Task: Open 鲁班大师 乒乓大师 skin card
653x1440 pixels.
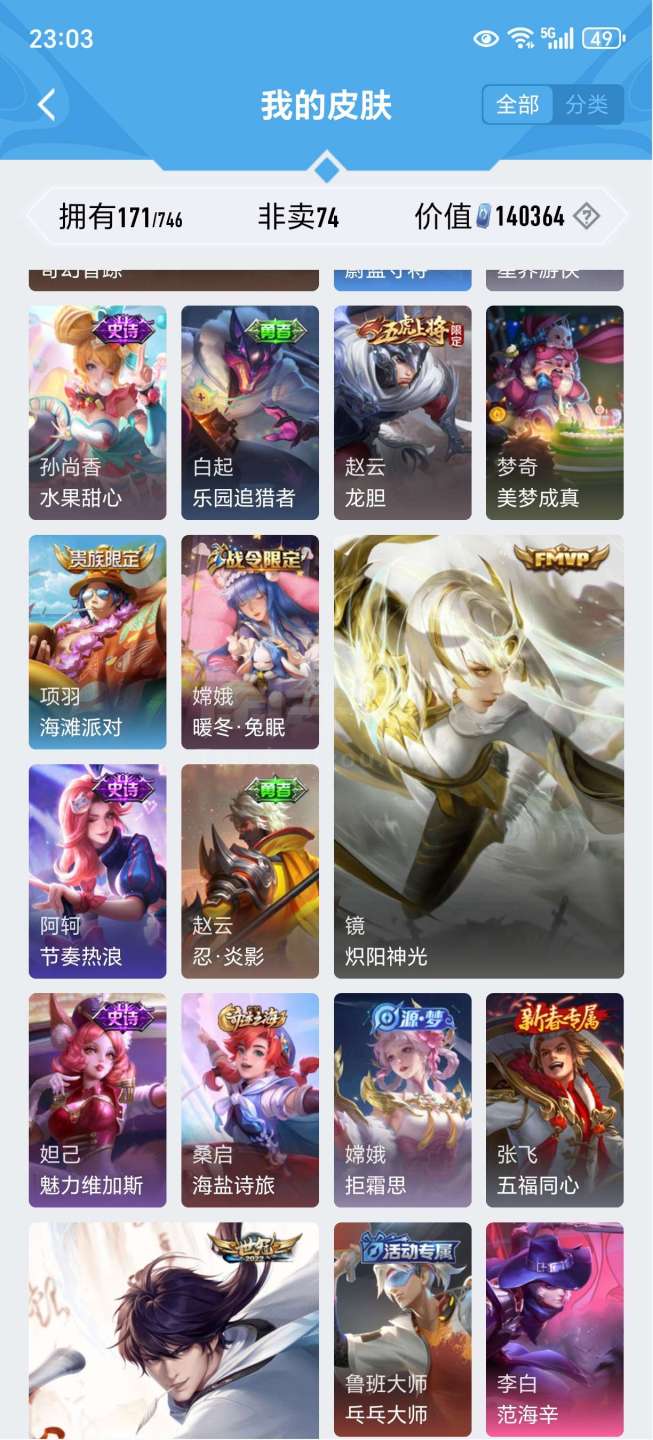Action: click(x=402, y=1328)
